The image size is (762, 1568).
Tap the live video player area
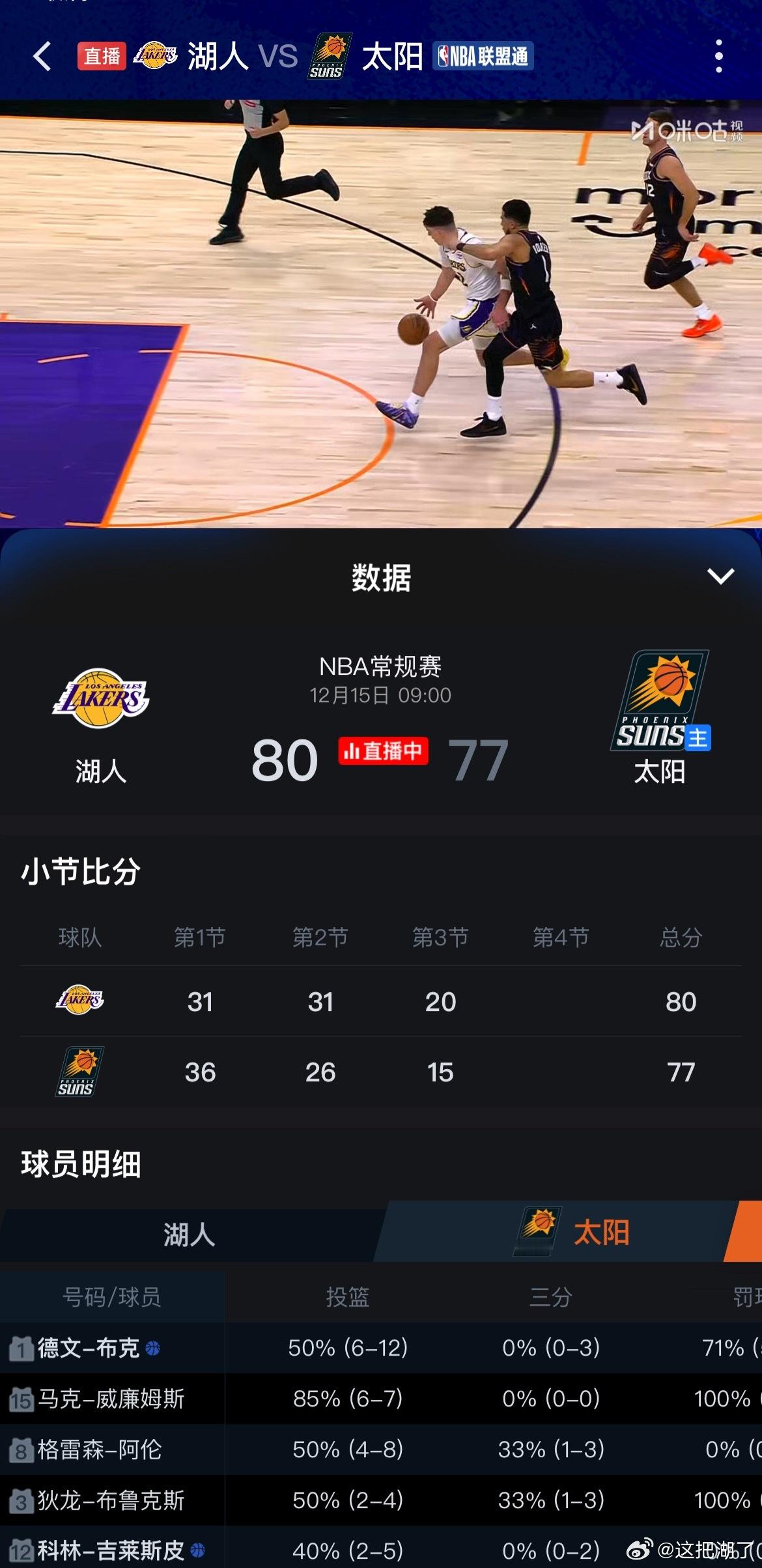381,313
